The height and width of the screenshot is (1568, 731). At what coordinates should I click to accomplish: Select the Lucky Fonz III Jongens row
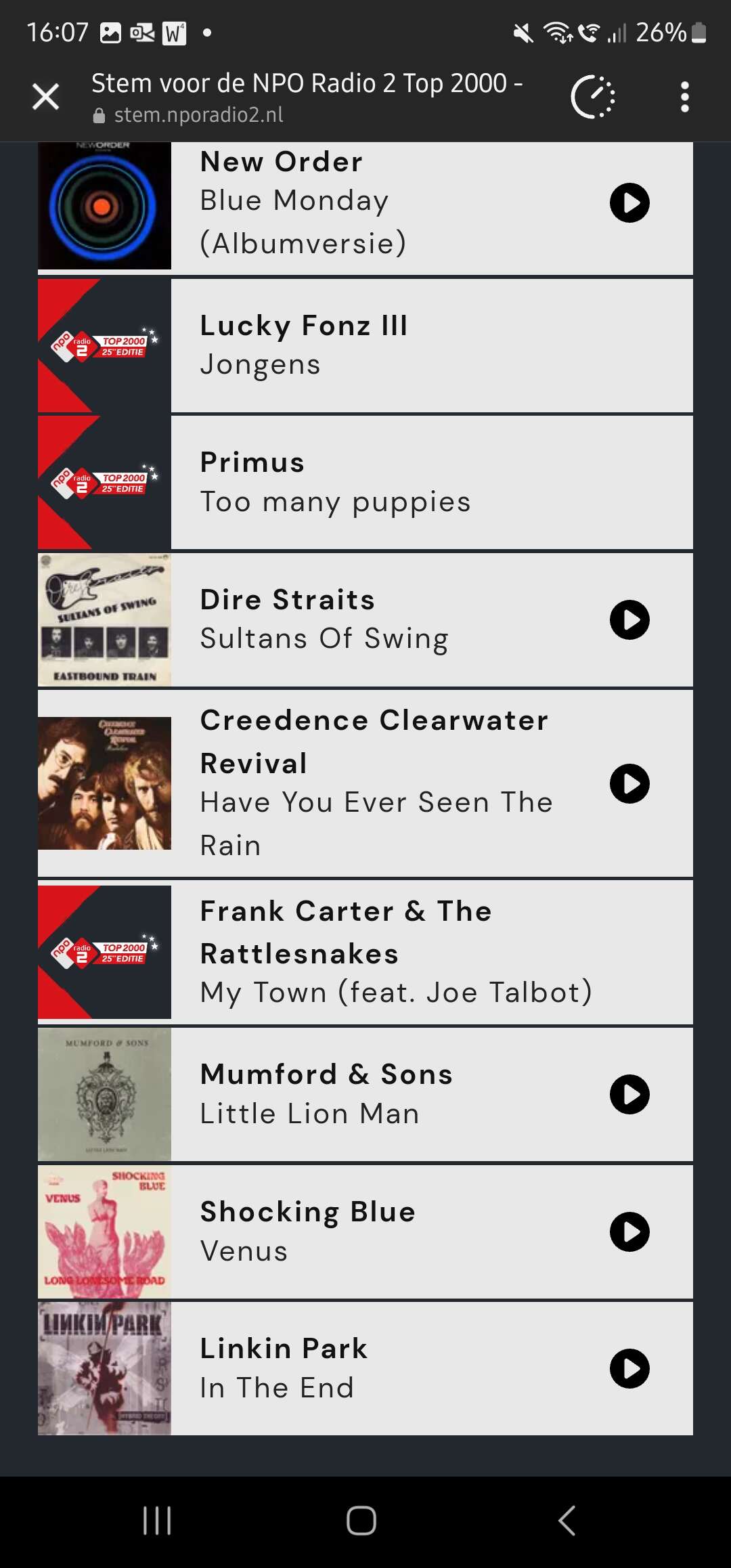(365, 345)
